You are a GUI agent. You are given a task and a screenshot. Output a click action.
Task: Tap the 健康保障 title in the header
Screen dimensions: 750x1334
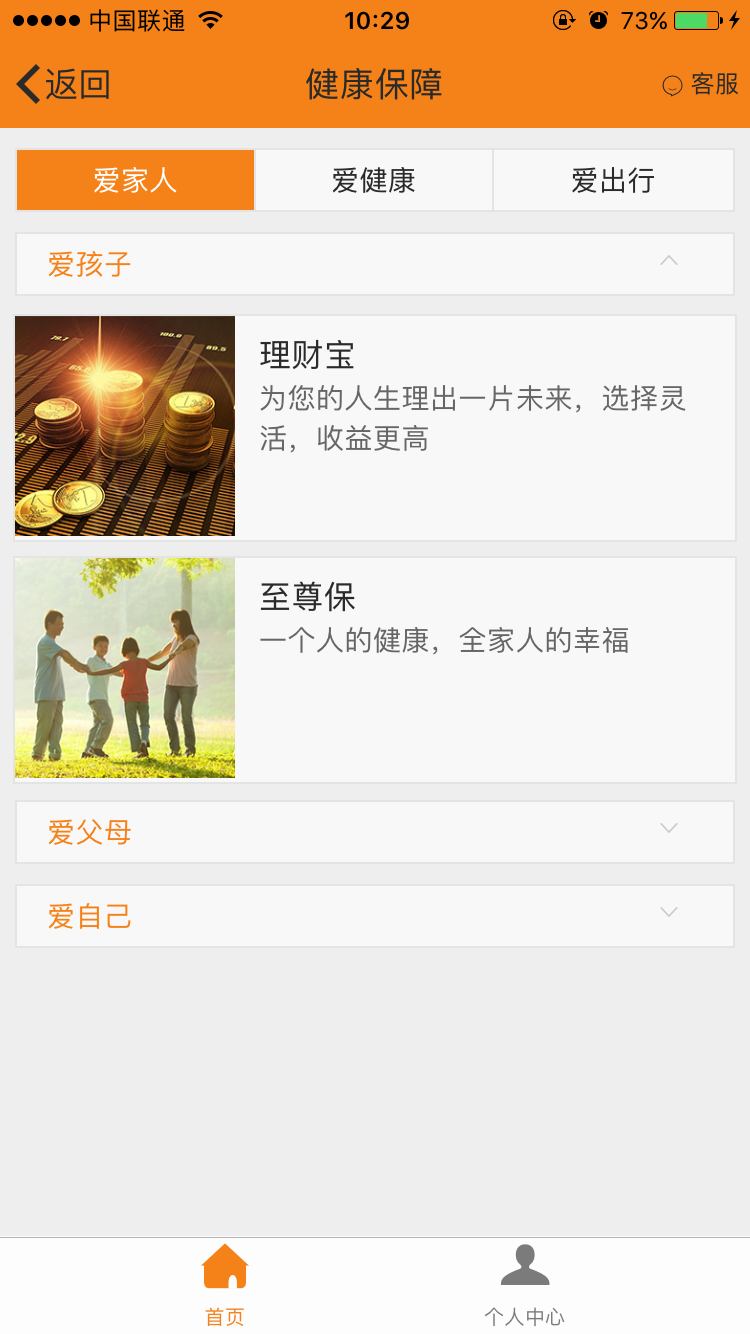click(x=375, y=85)
